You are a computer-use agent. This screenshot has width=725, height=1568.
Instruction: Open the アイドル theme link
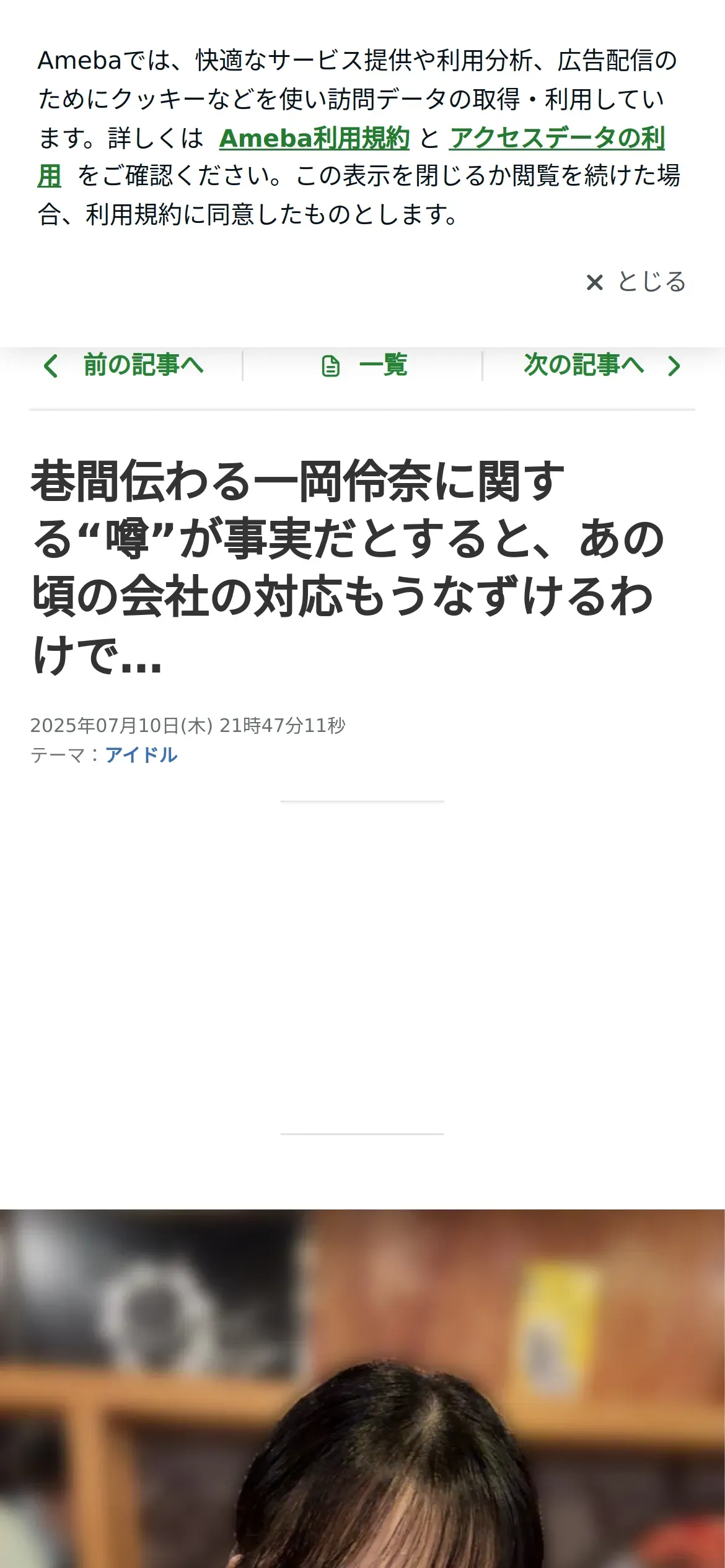141,754
